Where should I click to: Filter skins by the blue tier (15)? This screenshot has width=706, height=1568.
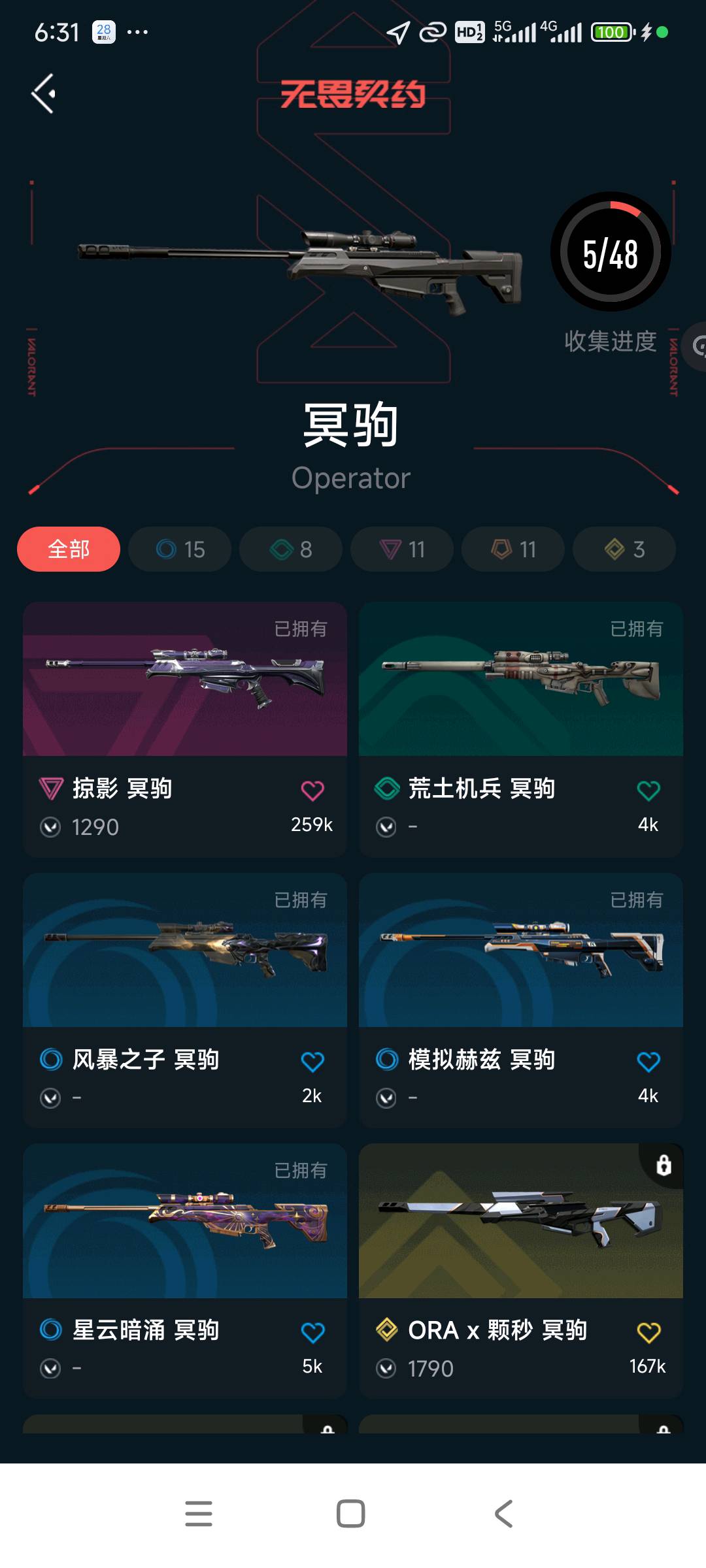click(180, 549)
